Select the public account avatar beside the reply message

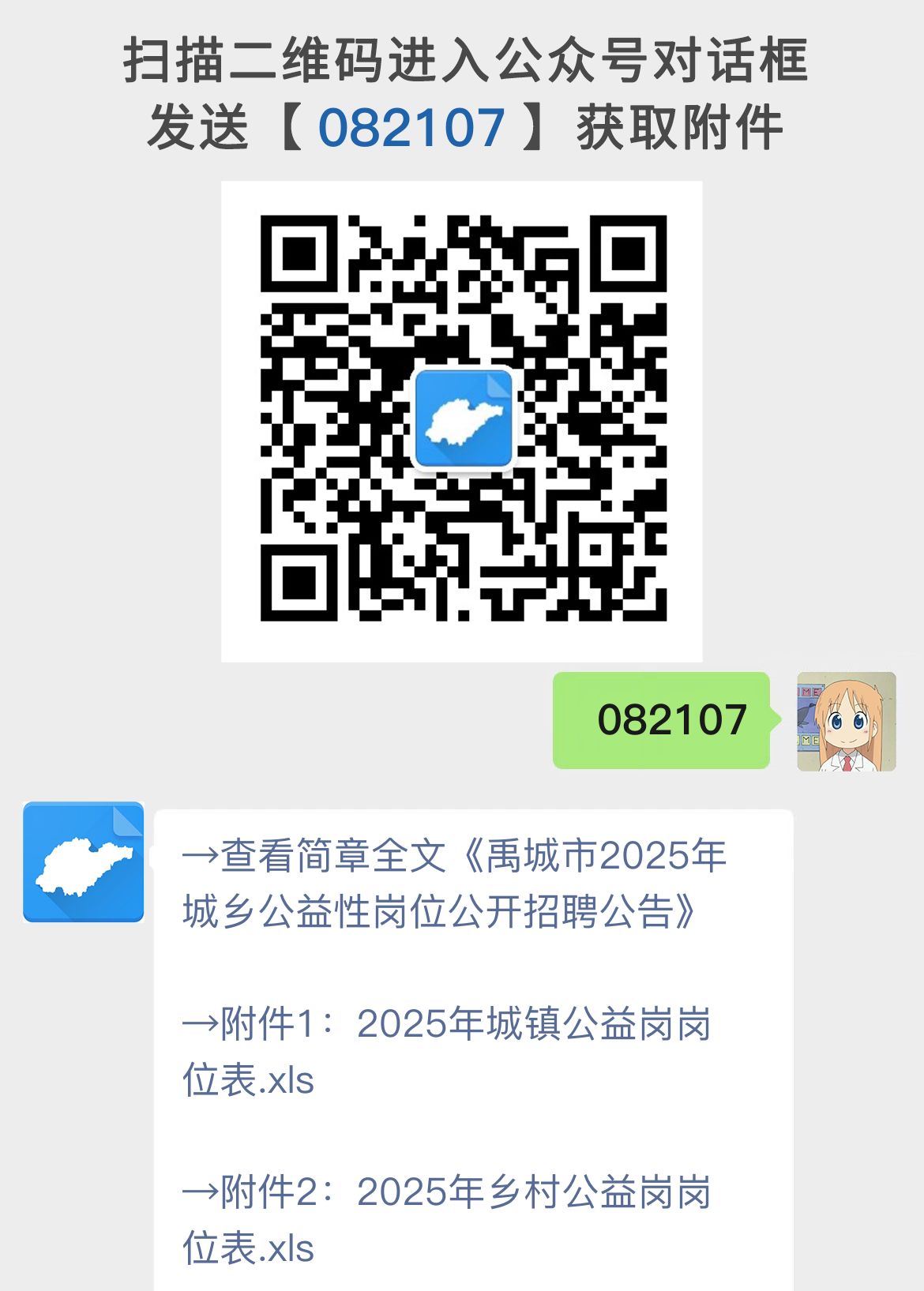coord(84,861)
